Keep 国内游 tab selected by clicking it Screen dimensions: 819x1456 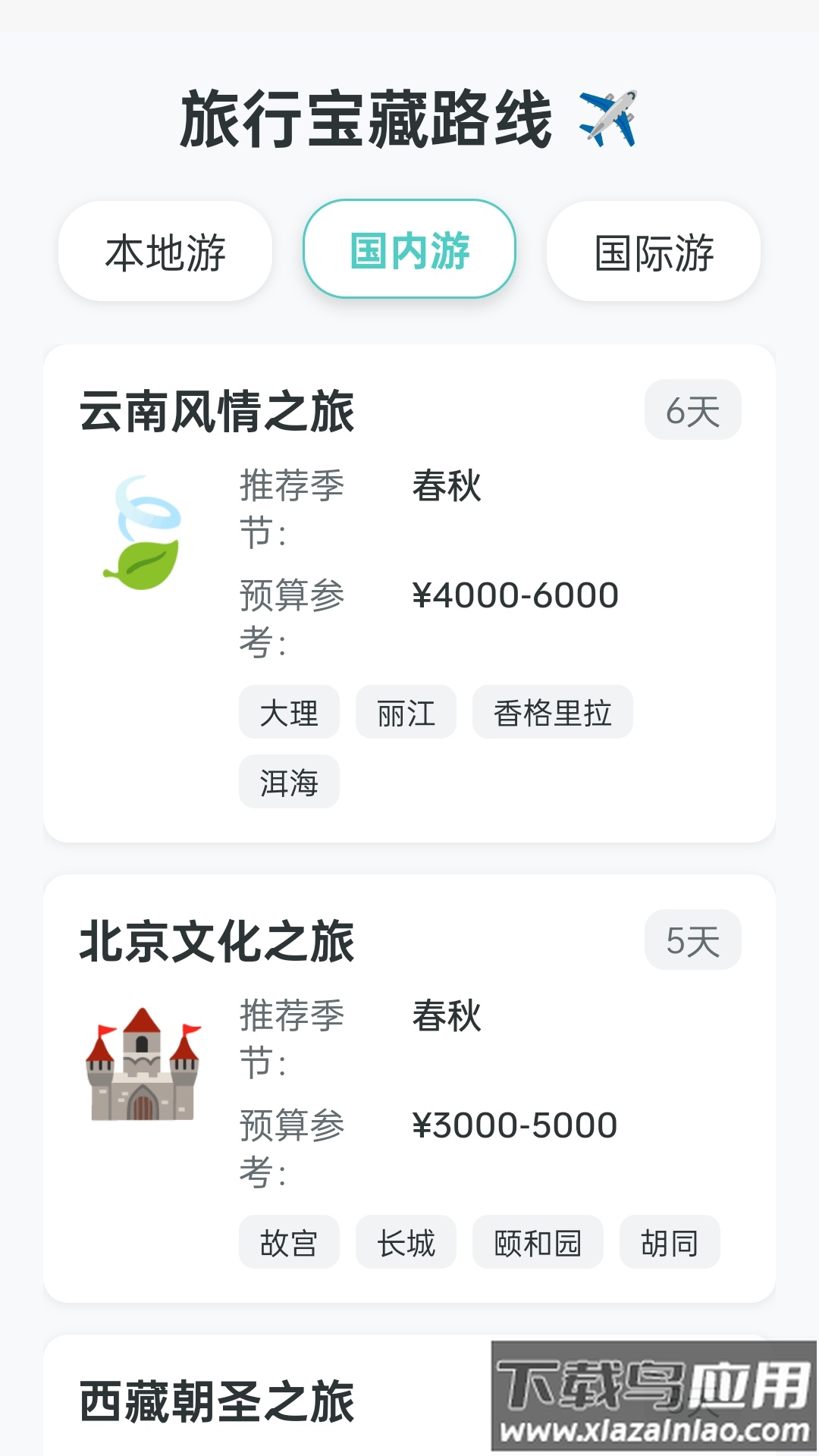pos(409,251)
